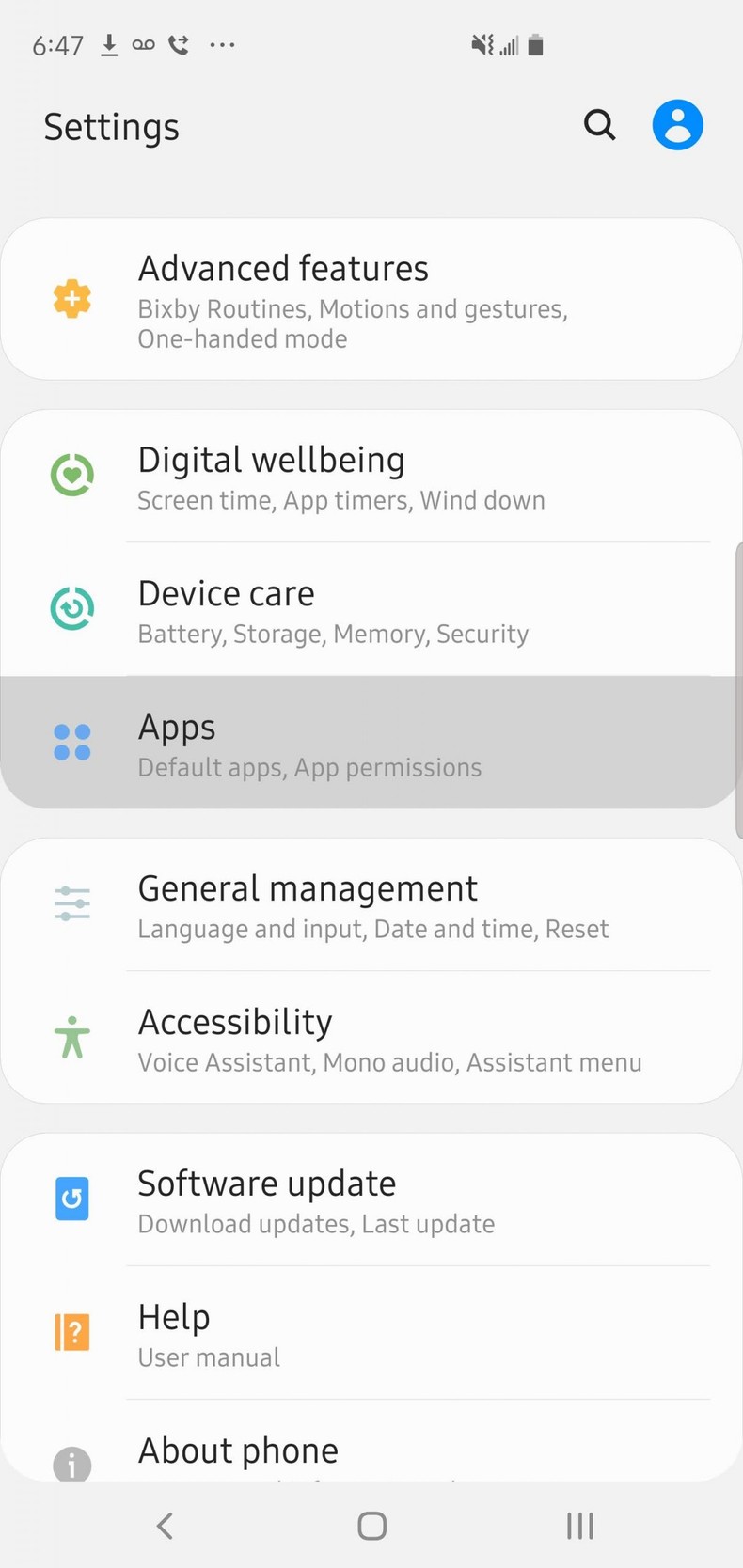This screenshot has height=1568, width=743.
Task: Open Help to view the user manual
Action: tap(371, 1332)
